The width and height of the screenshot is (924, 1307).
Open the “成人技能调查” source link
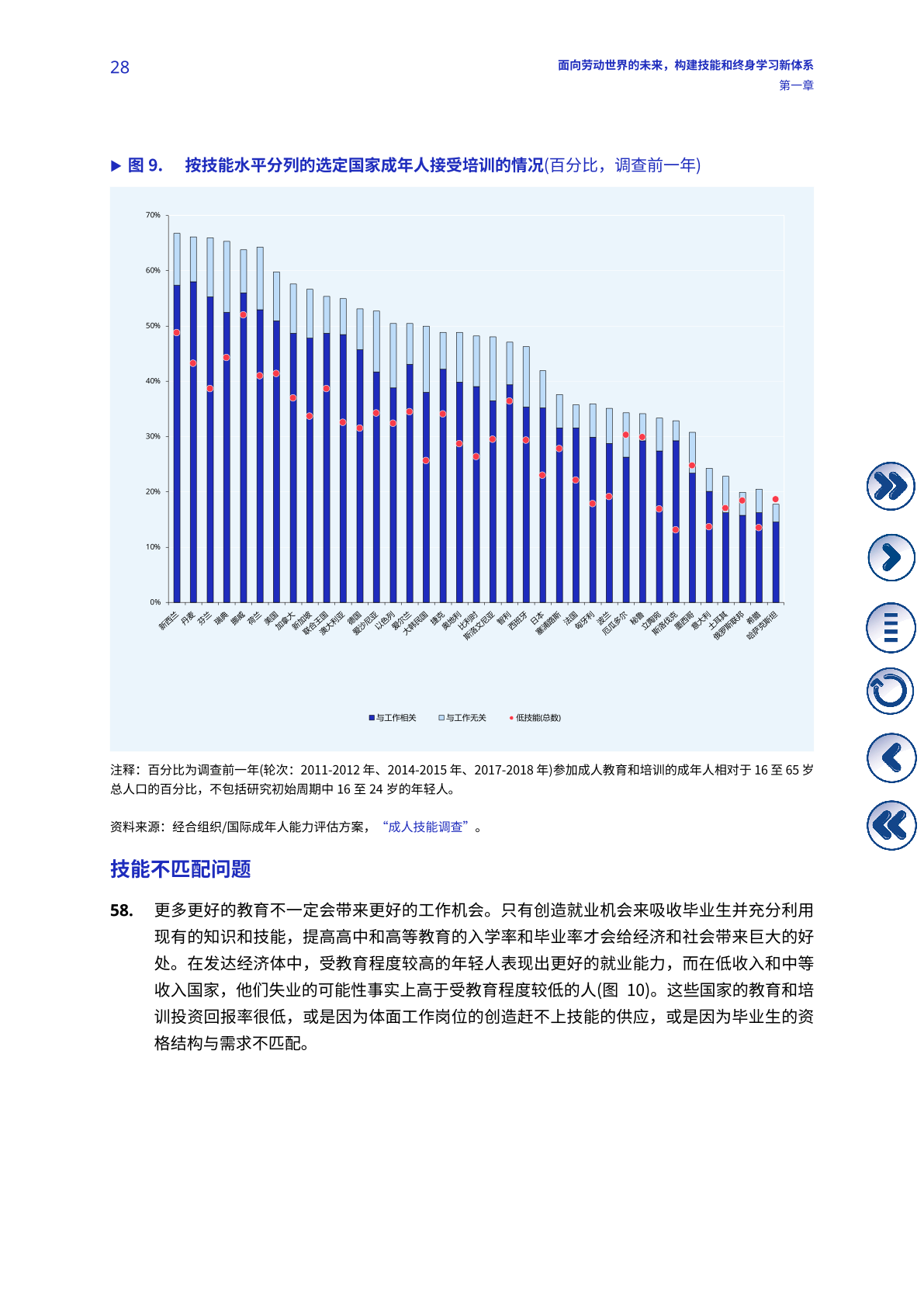point(427,827)
